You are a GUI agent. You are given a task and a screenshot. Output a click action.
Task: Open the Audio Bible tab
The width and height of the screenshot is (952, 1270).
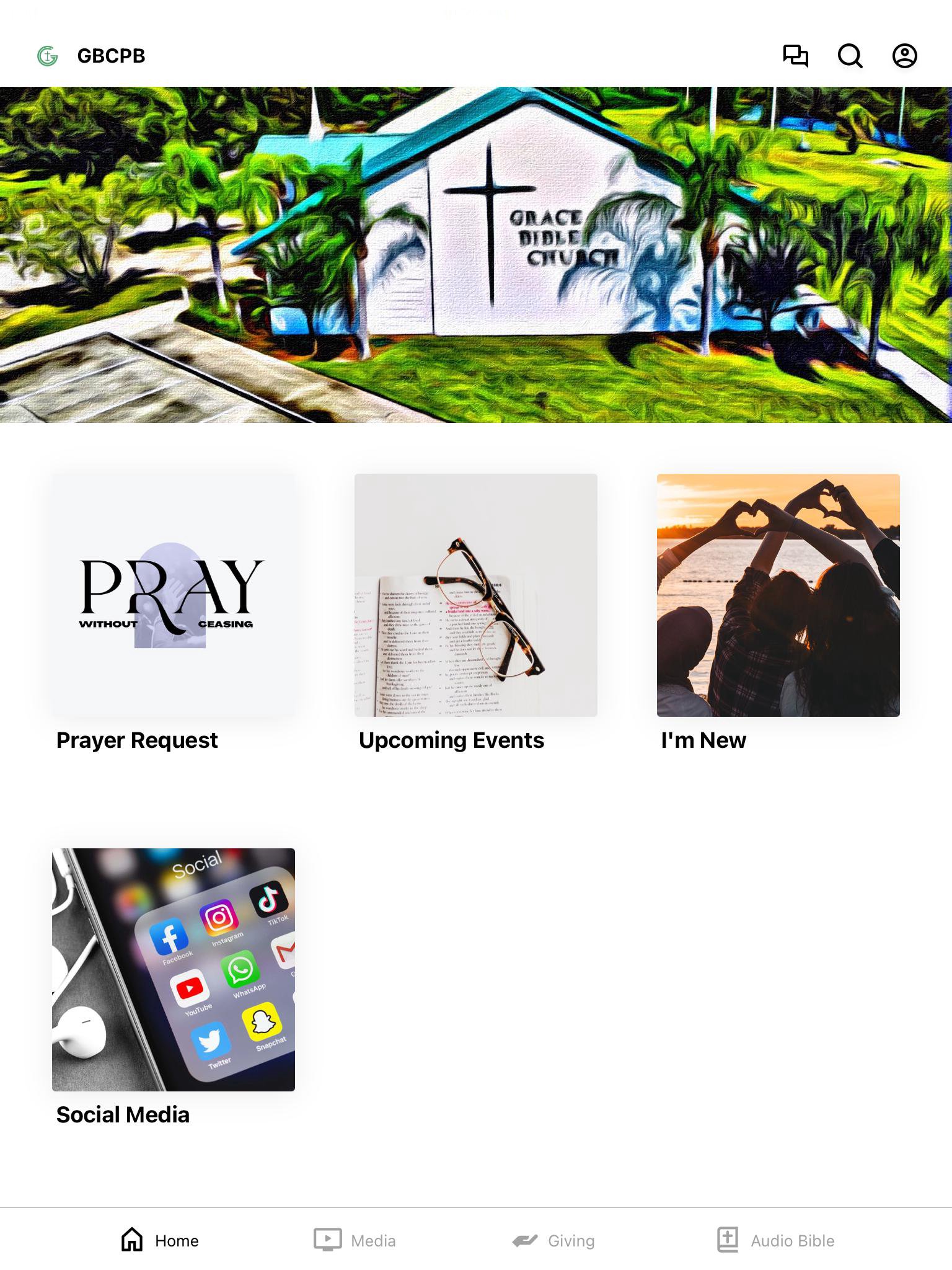(775, 1240)
